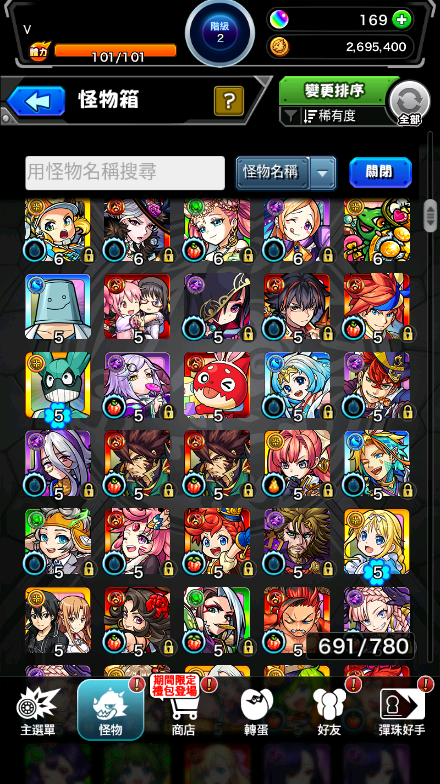This screenshot has width=440, height=784.
Task: Add orbs with the green plus icon
Action: (x=402, y=20)
